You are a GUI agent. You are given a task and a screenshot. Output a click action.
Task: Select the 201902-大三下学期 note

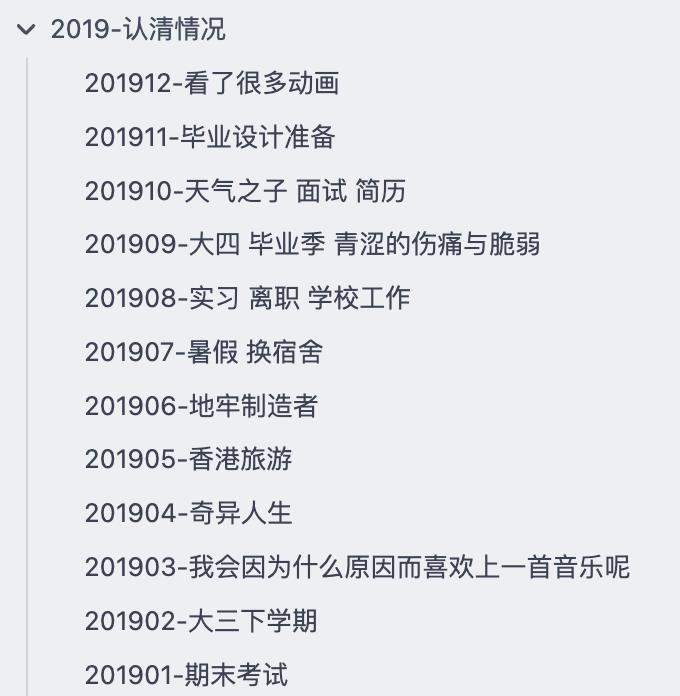201,622
